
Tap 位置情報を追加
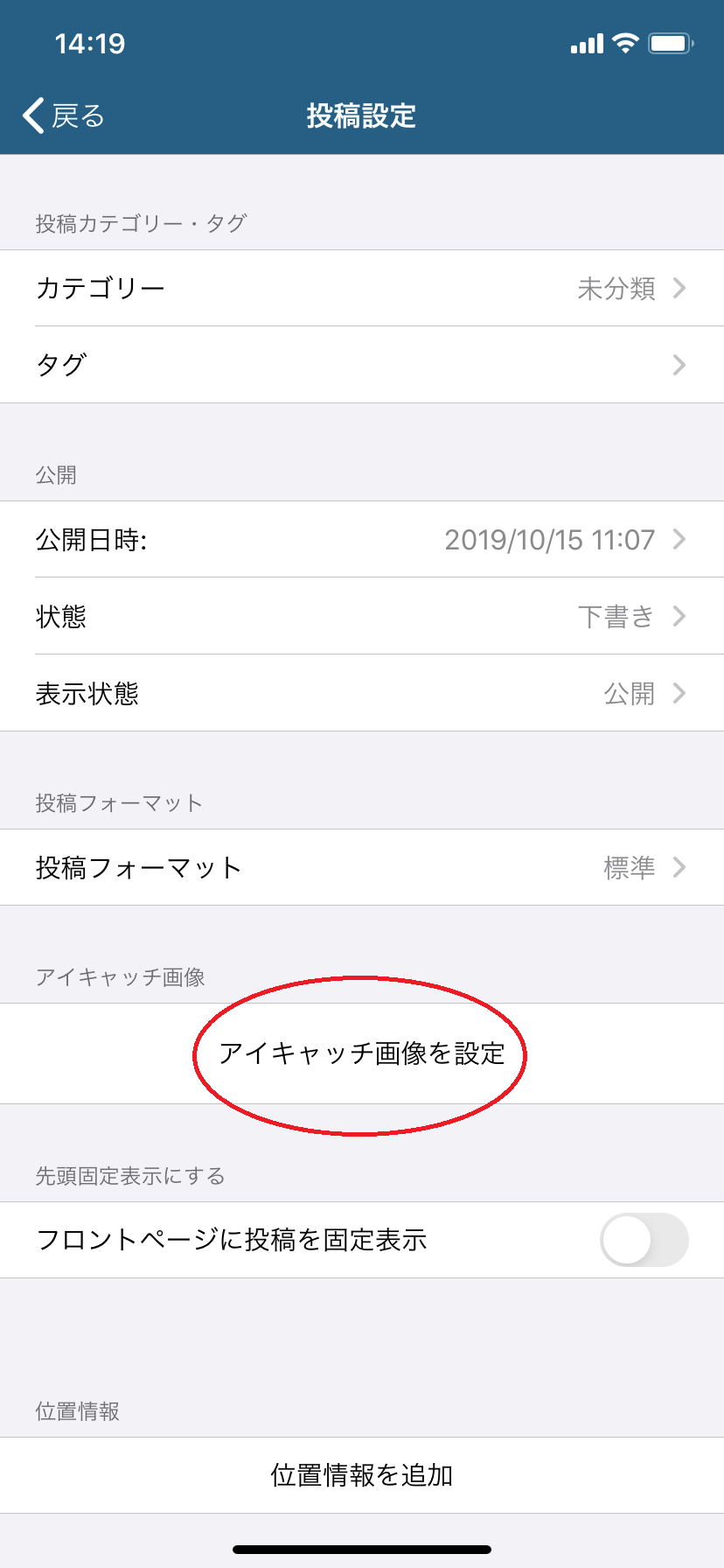362,1475
